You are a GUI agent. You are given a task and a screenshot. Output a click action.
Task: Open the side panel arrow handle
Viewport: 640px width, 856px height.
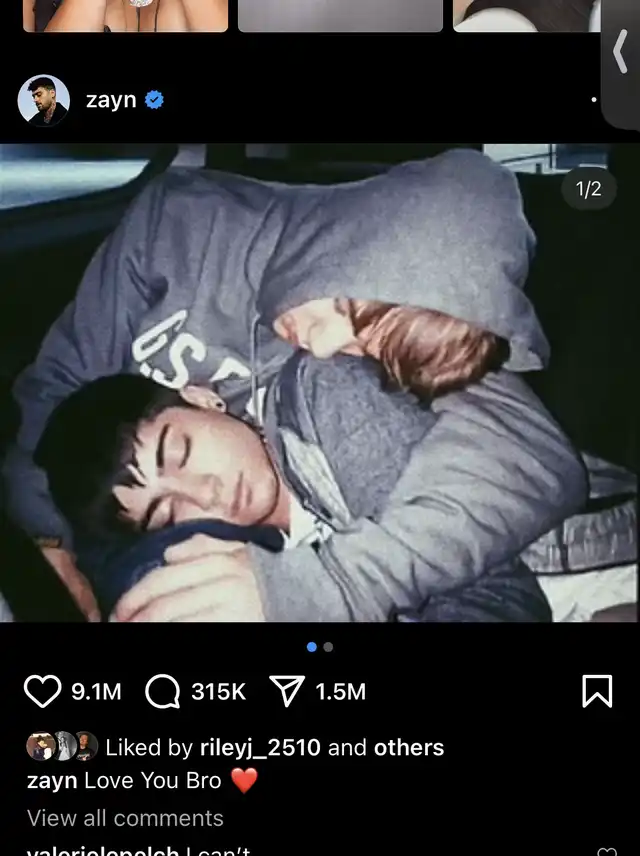tap(620, 52)
